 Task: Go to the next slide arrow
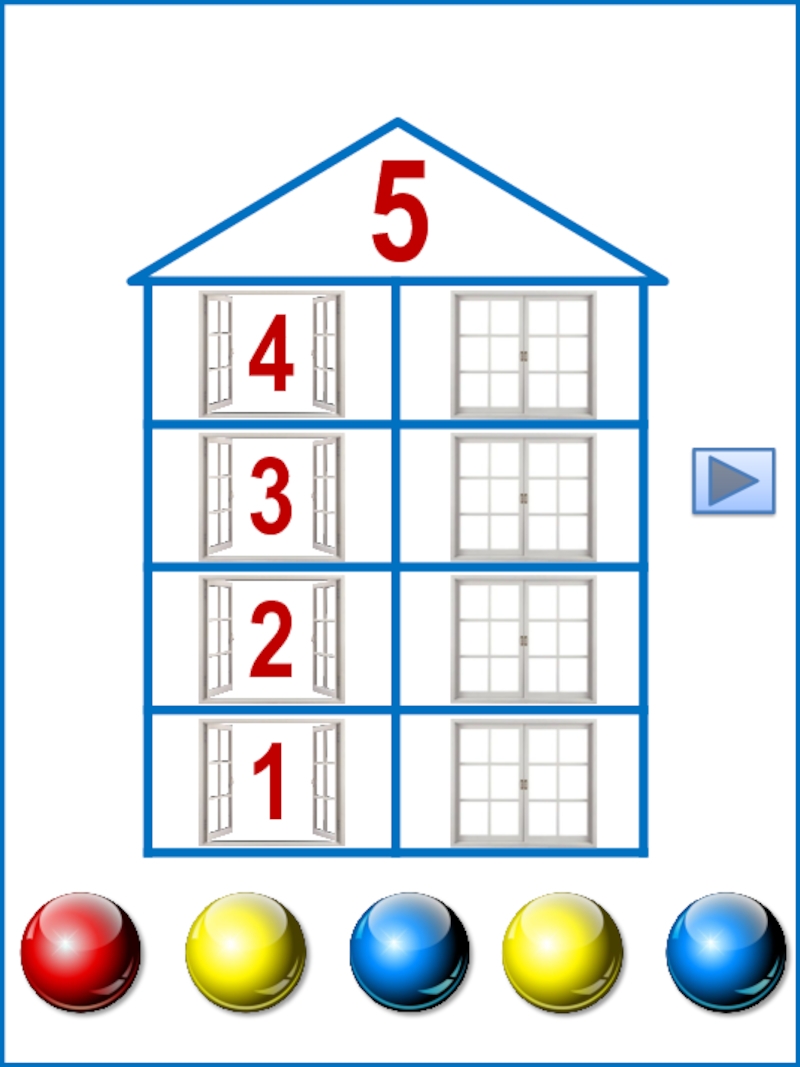(x=733, y=481)
